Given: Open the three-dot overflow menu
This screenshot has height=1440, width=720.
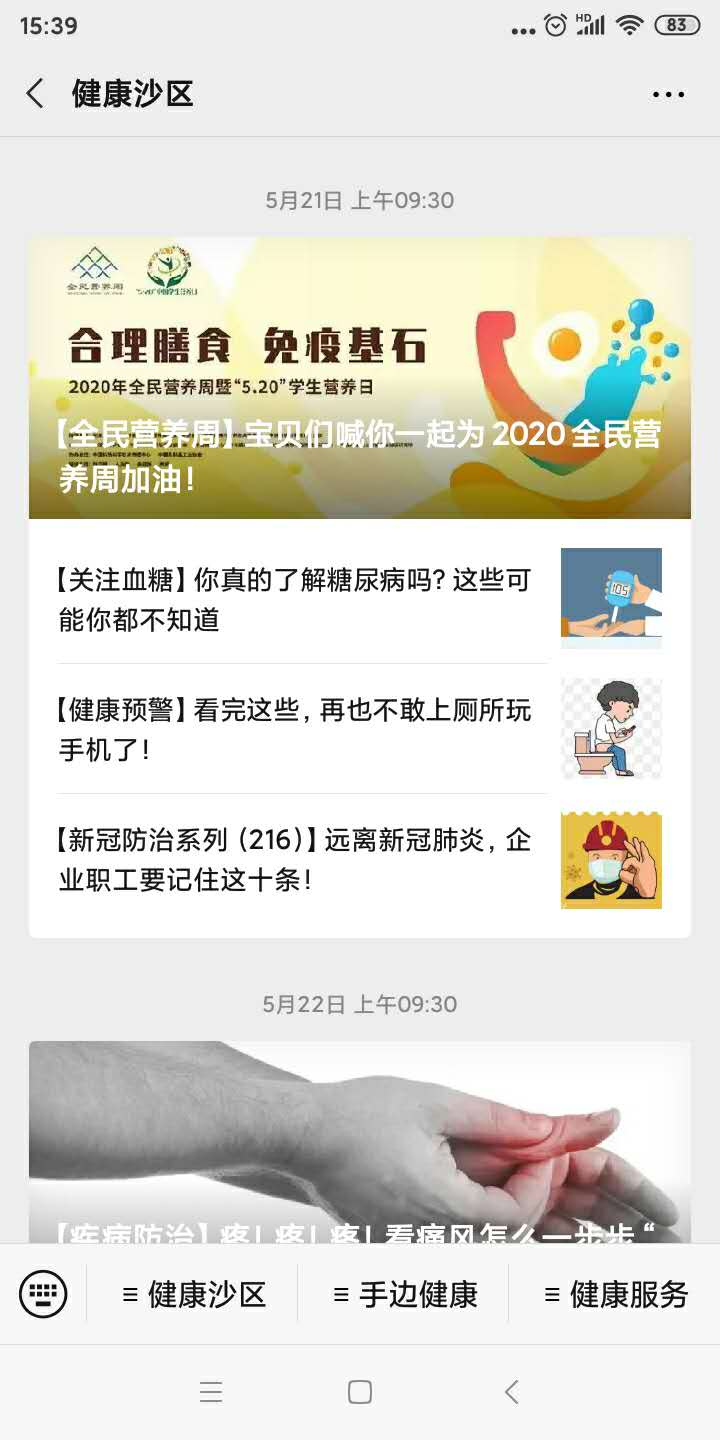Looking at the screenshot, I should tap(668, 94).
